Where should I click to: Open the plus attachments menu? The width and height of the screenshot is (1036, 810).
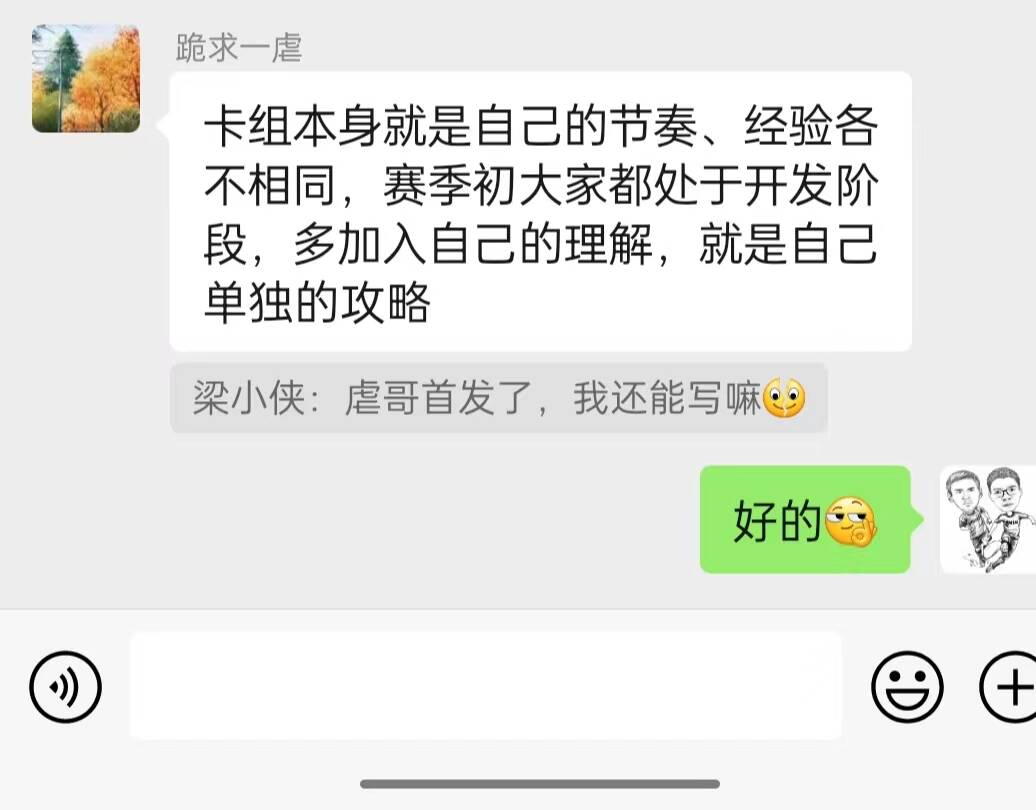1010,687
